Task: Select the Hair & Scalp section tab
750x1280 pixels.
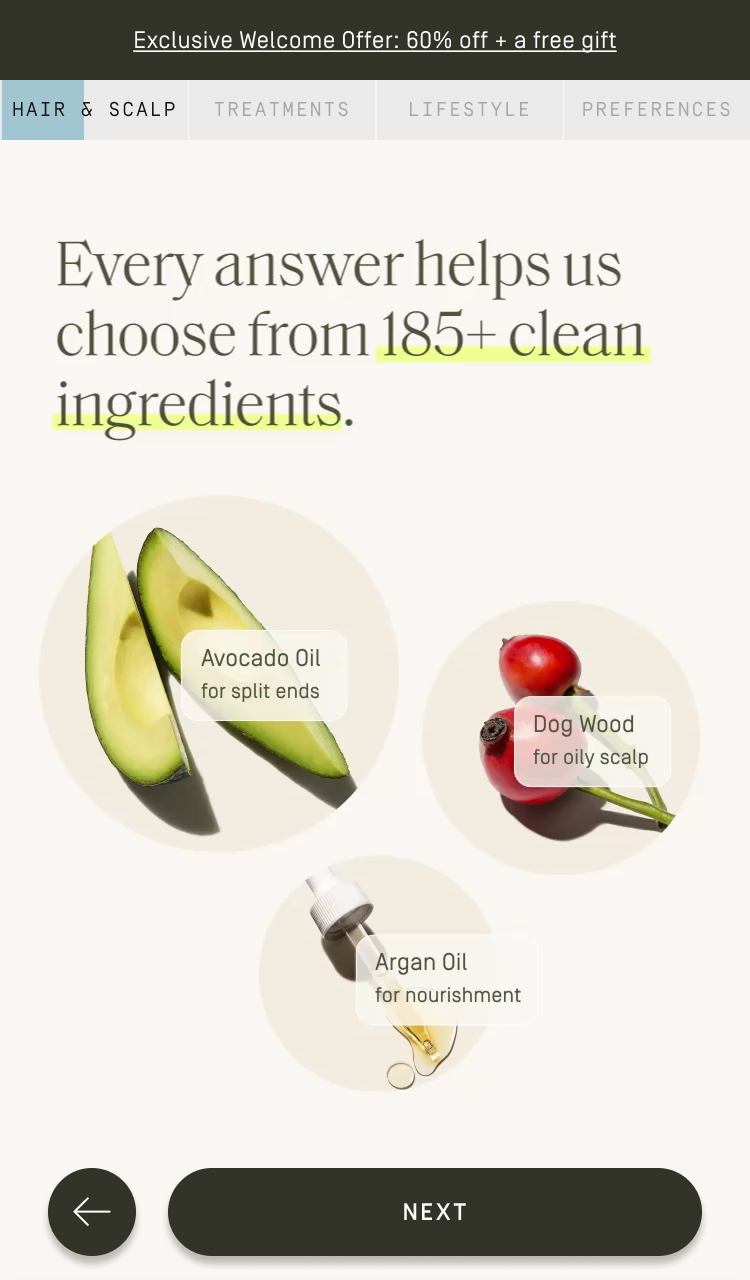Action: pyautogui.click(x=94, y=110)
